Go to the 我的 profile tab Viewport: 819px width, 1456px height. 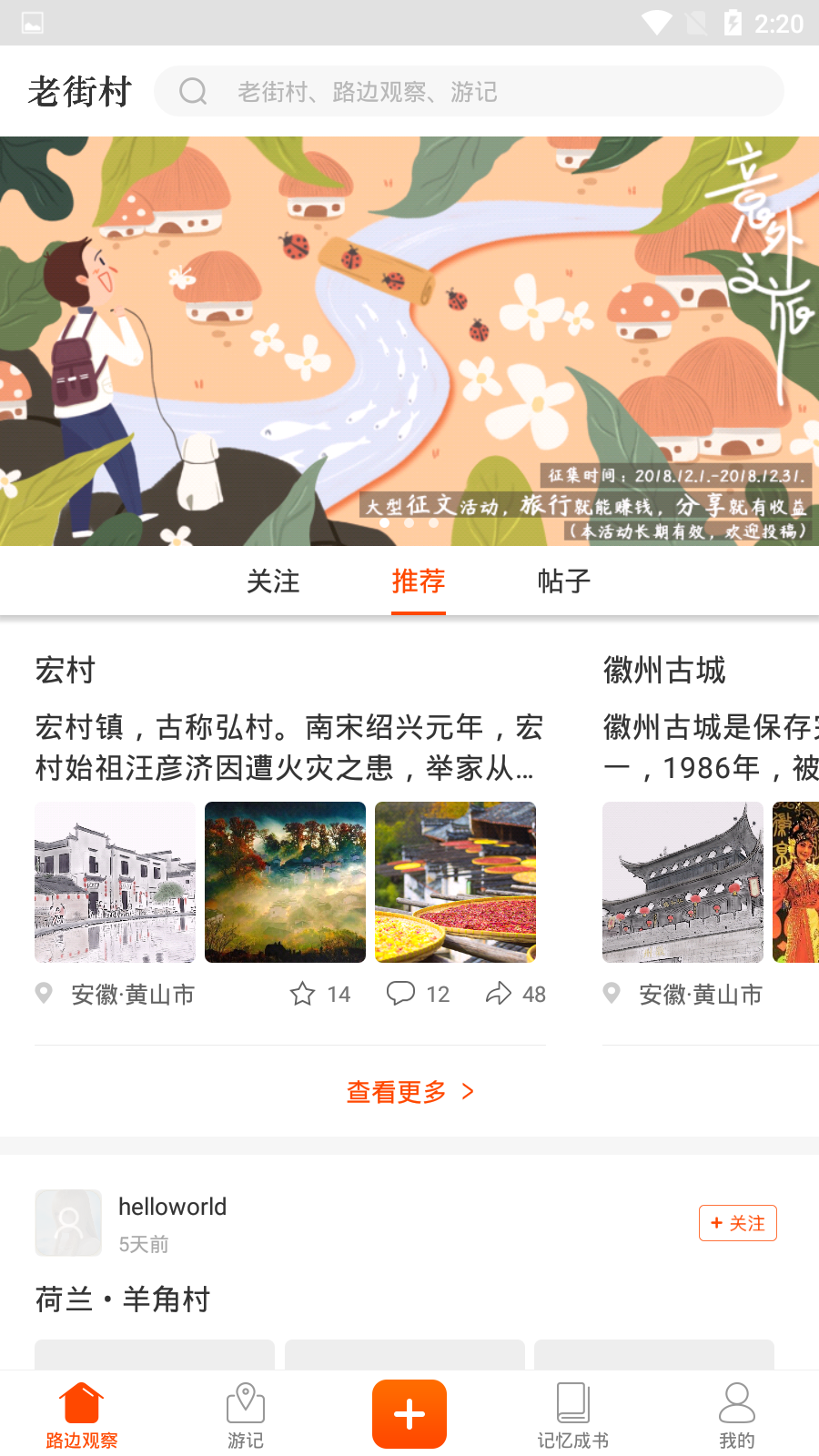(x=736, y=1415)
